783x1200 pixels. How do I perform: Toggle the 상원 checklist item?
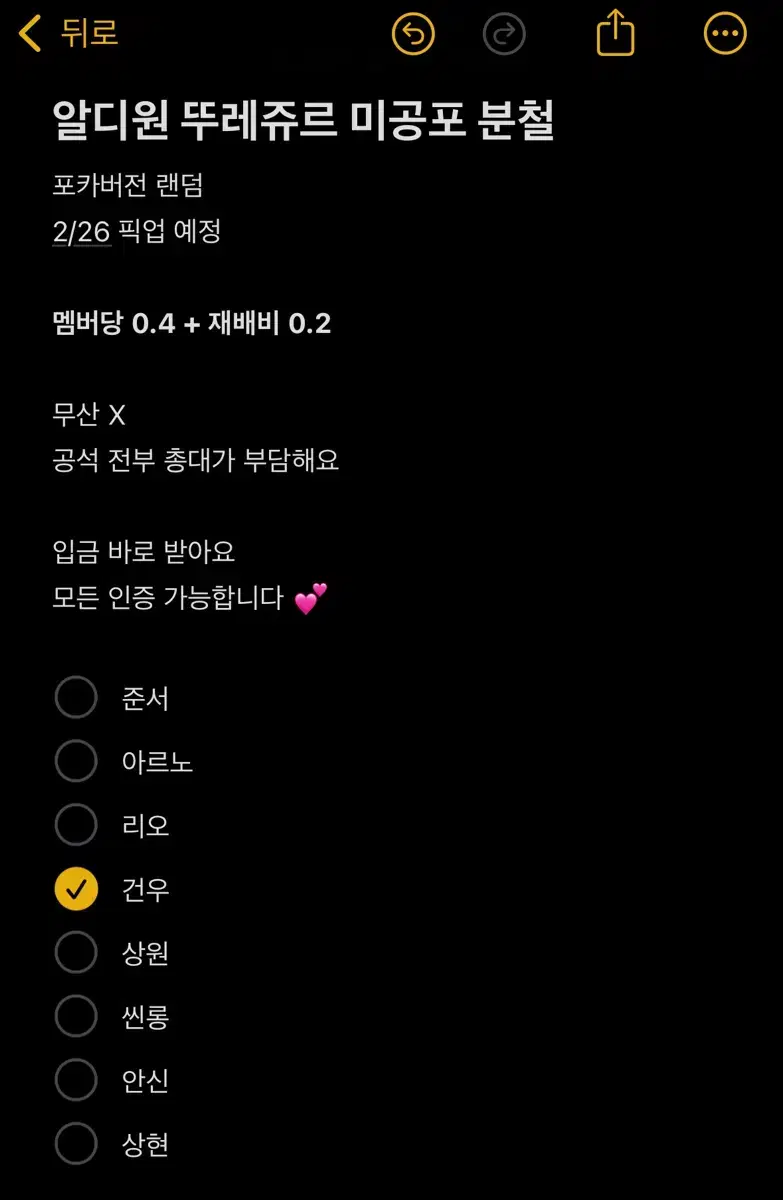click(x=76, y=953)
